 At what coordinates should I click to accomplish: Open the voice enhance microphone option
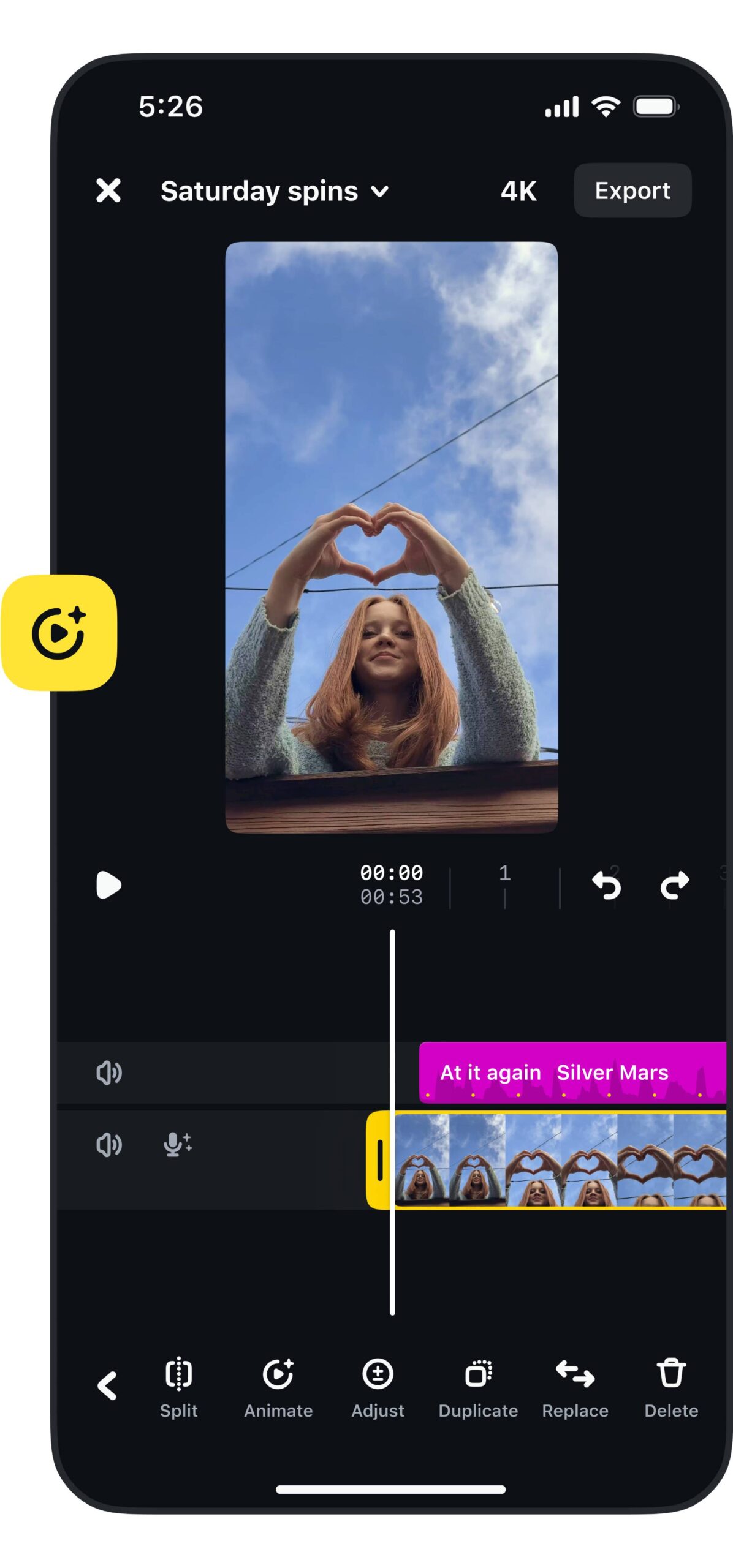[177, 1144]
